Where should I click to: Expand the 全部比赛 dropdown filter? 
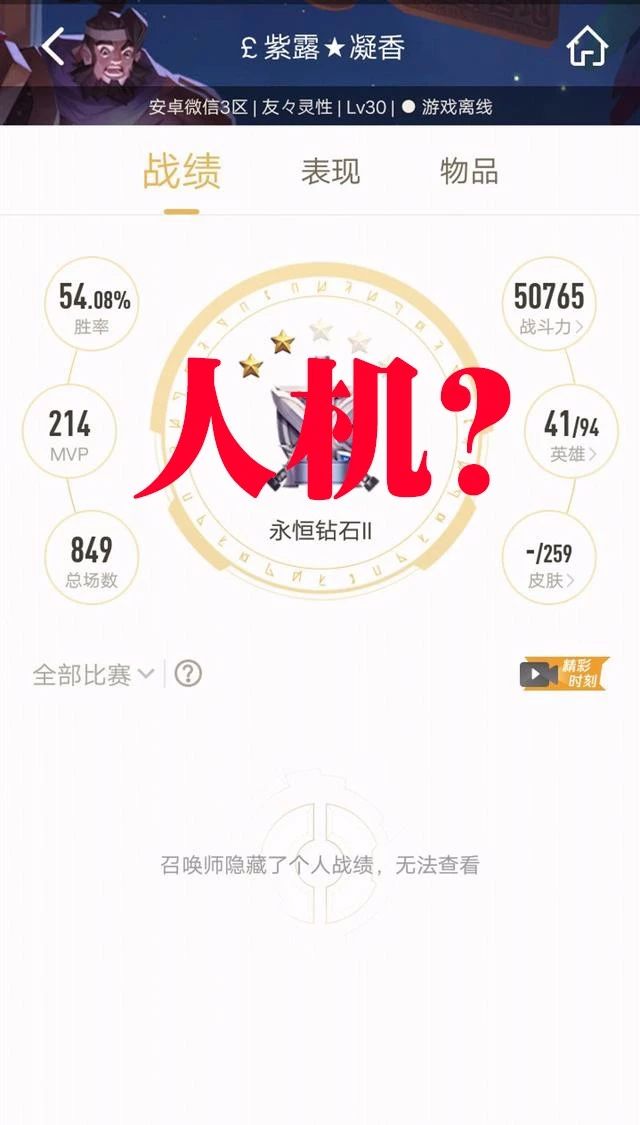(x=93, y=674)
